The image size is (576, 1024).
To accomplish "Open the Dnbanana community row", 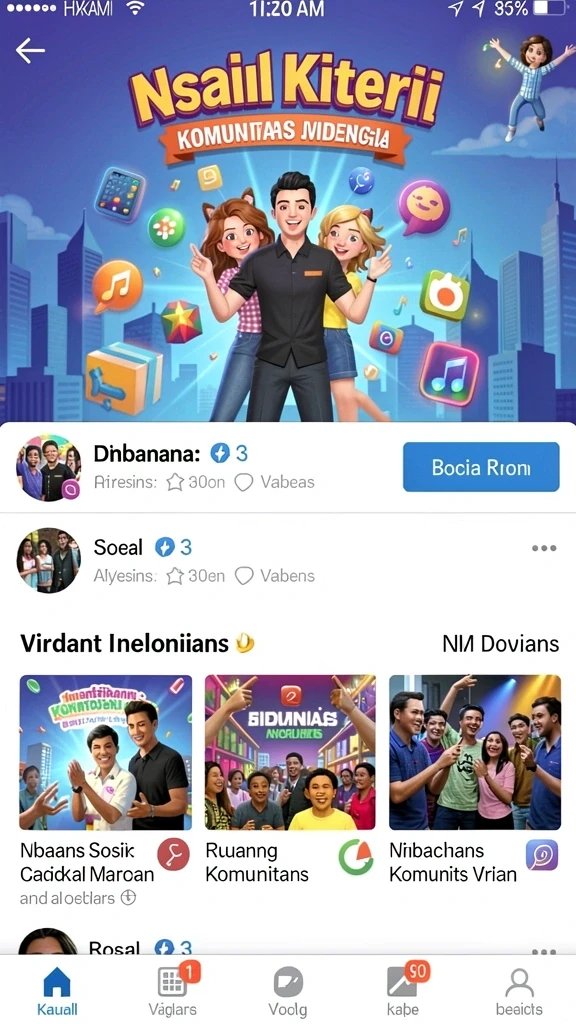I will coord(288,468).
